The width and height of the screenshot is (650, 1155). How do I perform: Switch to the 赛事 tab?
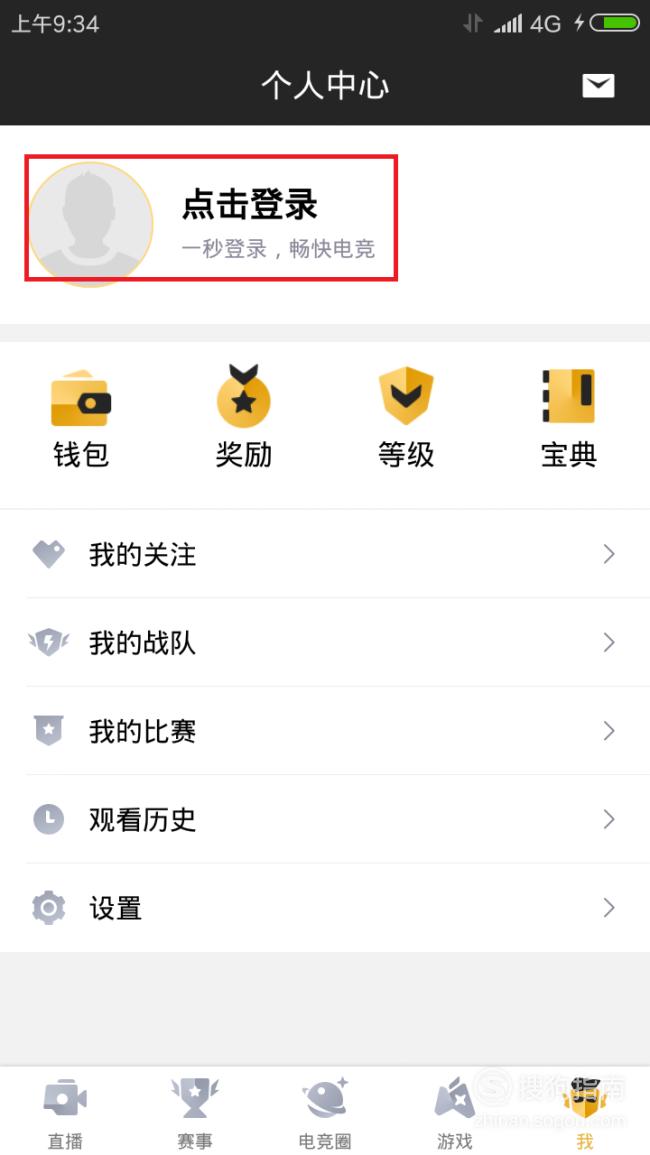195,1113
